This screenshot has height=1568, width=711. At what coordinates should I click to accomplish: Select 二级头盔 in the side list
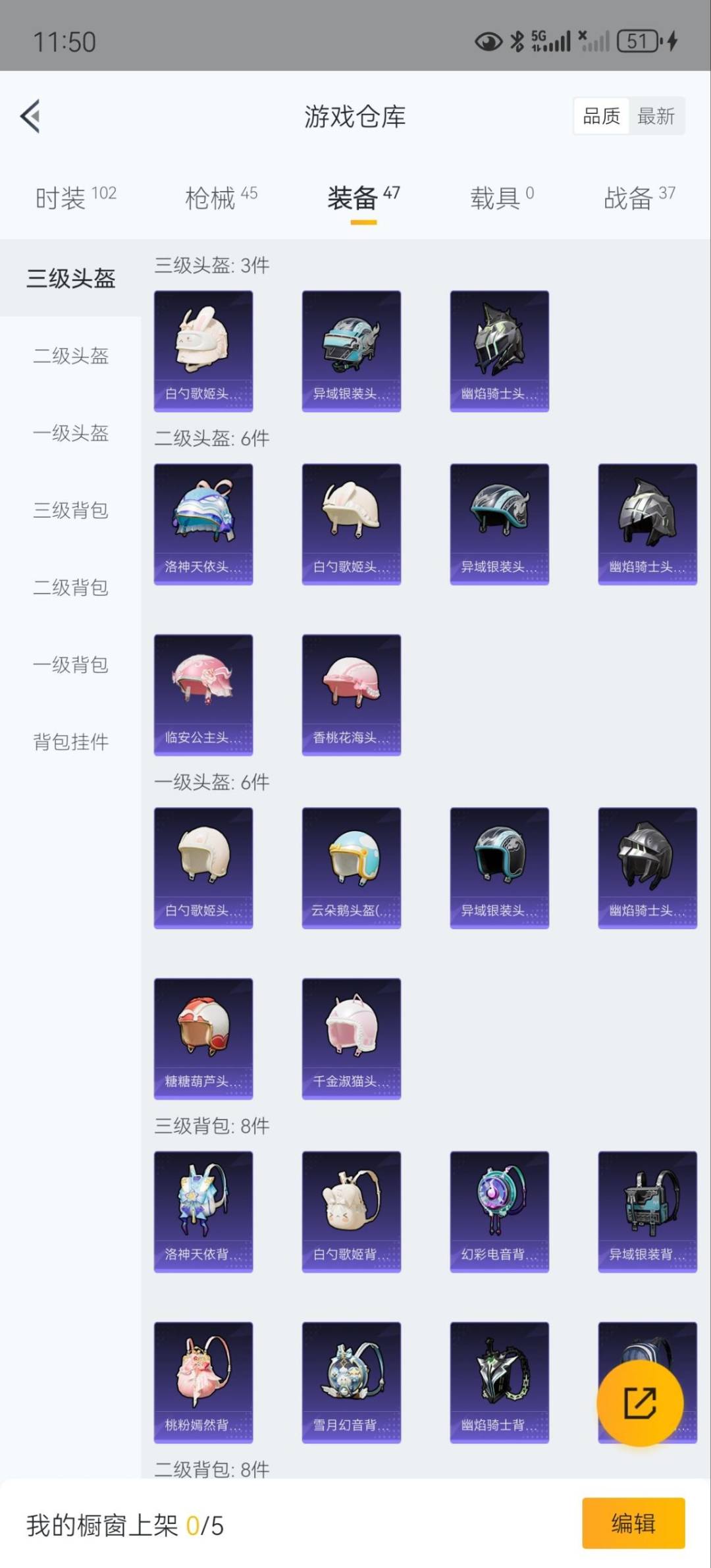pyautogui.click(x=70, y=356)
